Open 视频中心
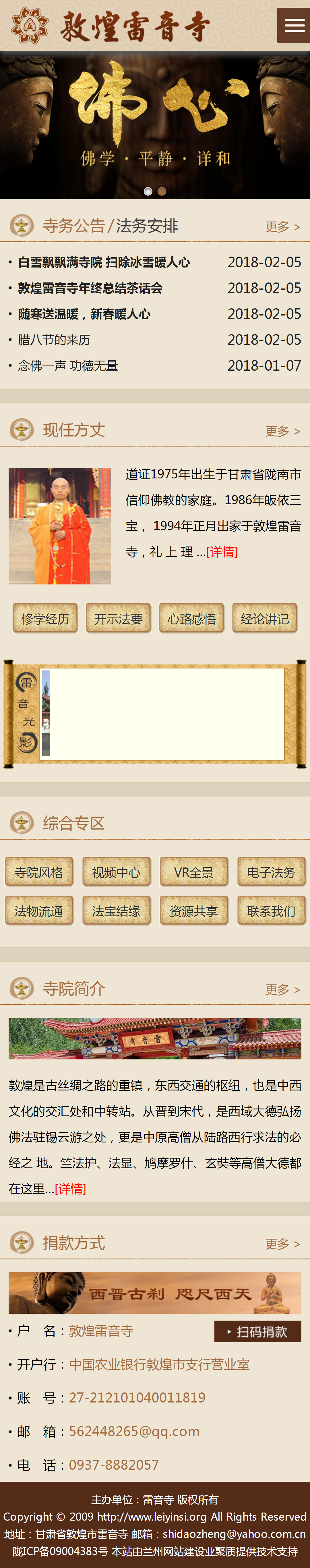 coord(116,872)
